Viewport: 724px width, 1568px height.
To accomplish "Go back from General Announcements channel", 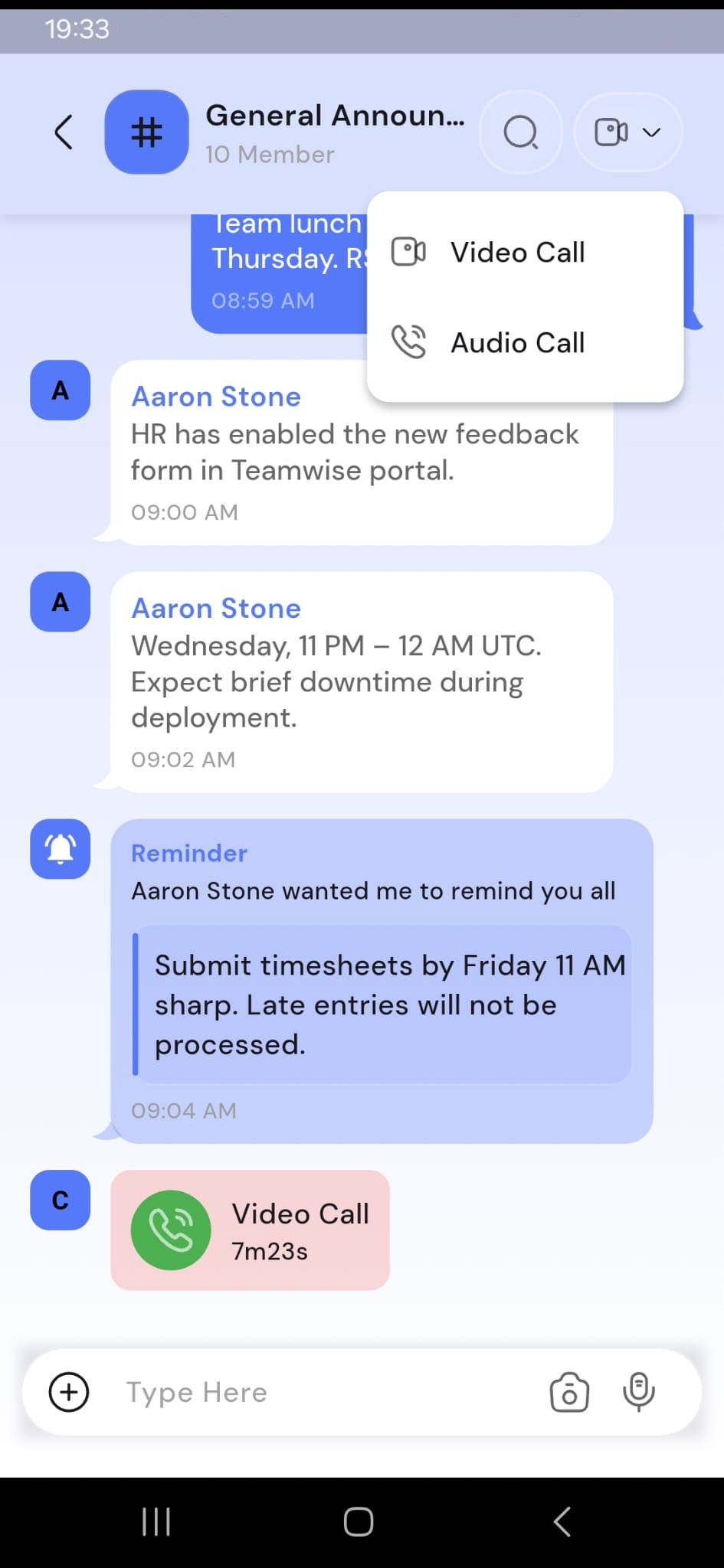I will [64, 132].
